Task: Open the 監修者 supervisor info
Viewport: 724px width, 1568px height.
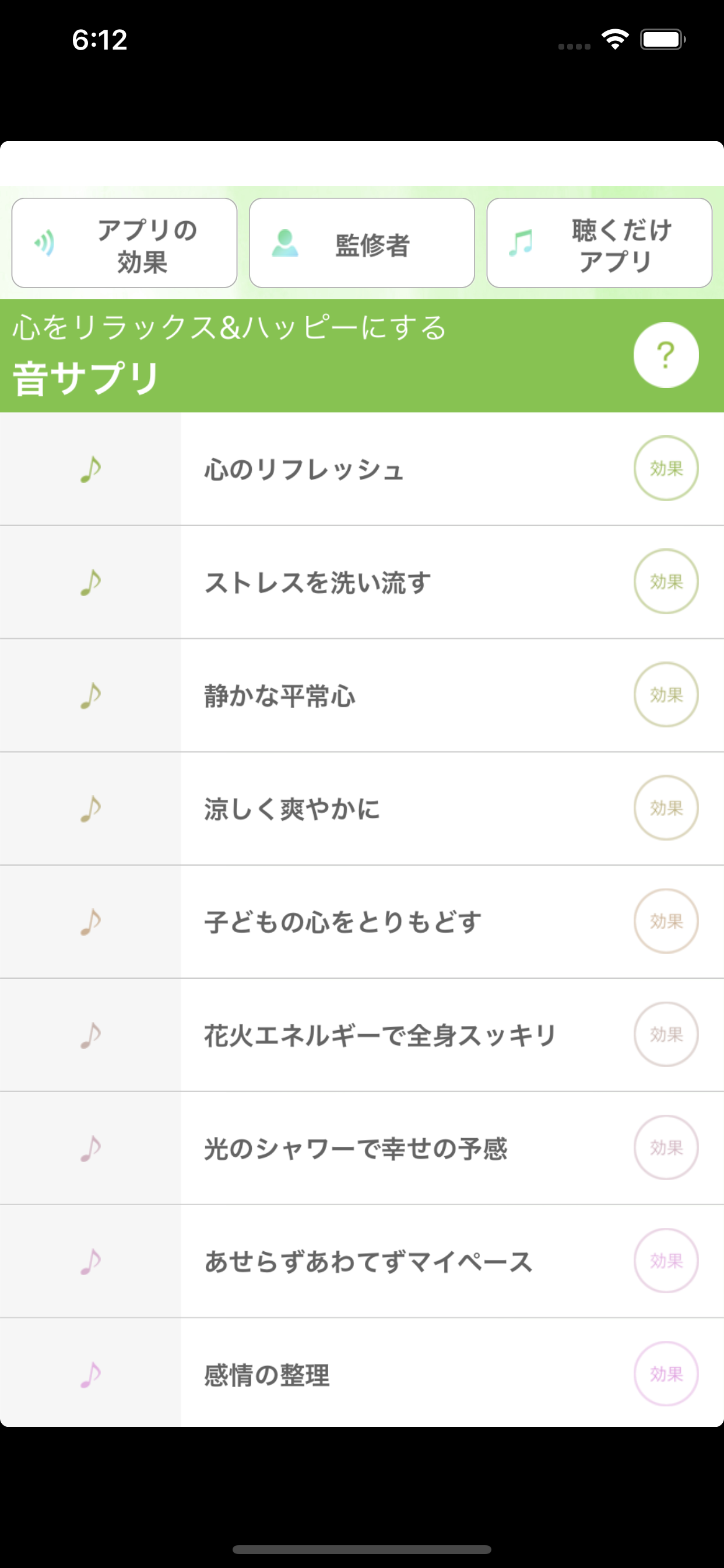Action: [361, 243]
